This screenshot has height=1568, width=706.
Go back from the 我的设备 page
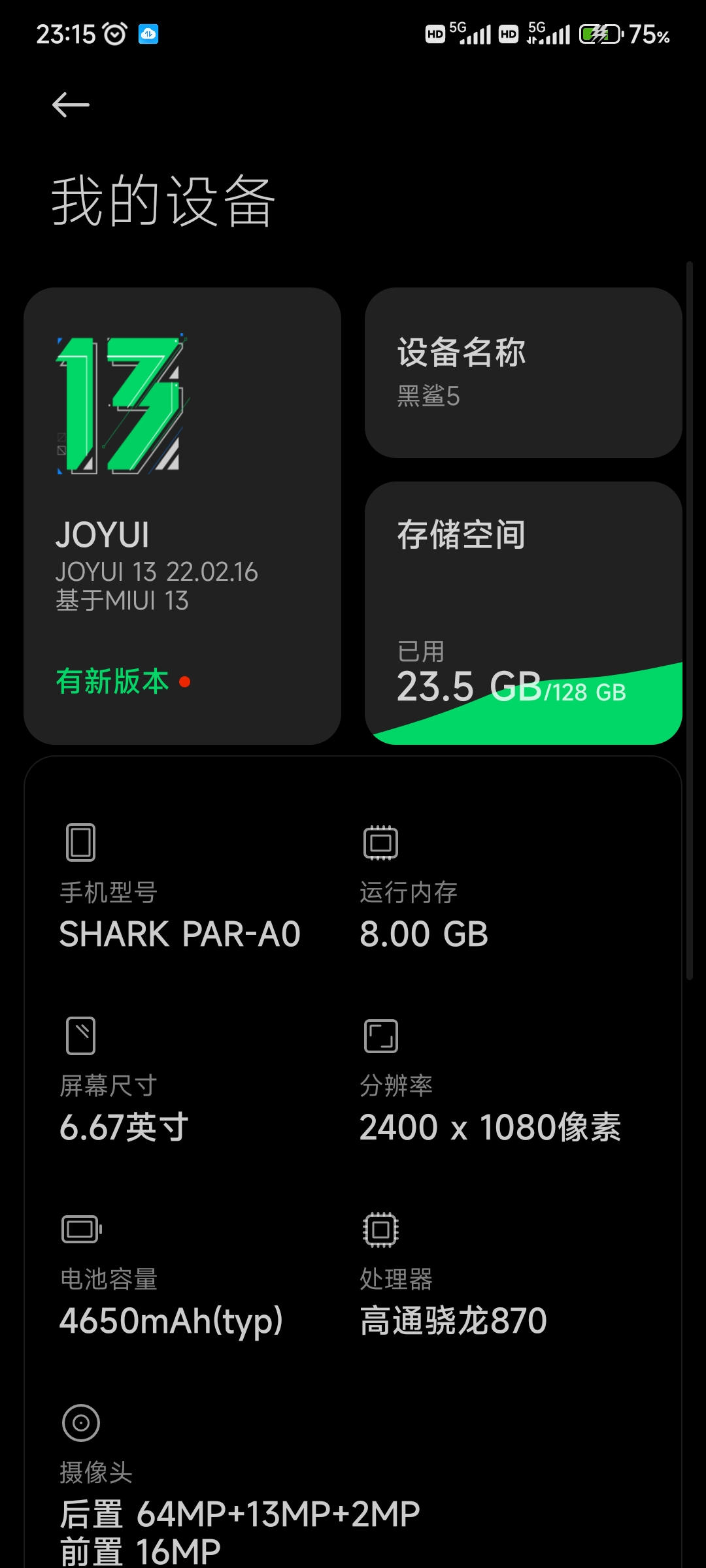[71, 105]
